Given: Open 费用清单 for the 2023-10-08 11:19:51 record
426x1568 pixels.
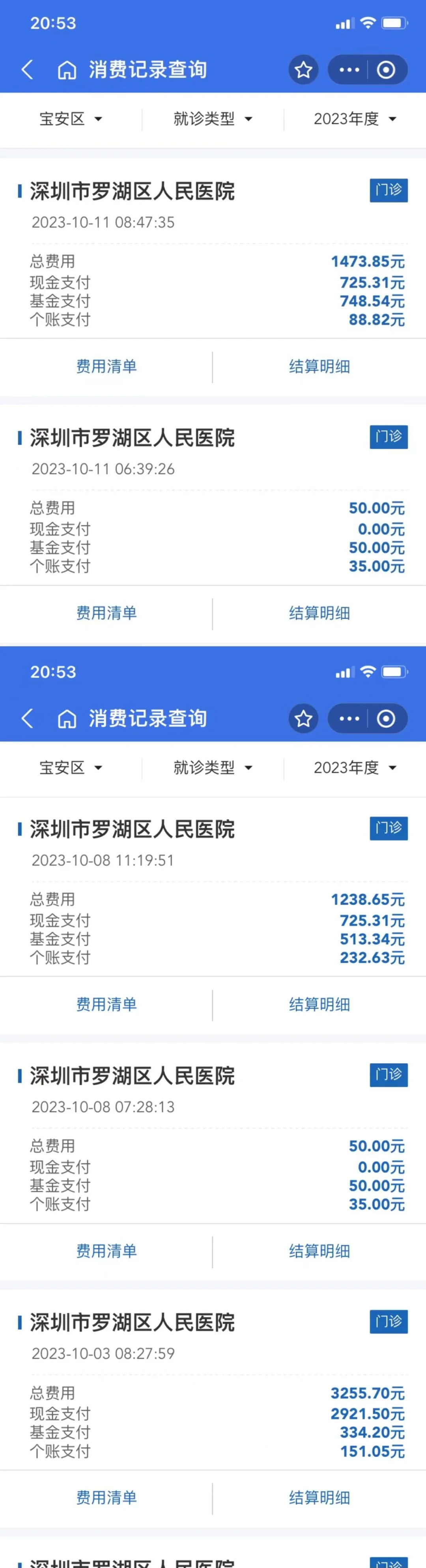Looking at the screenshot, I should click(106, 1004).
